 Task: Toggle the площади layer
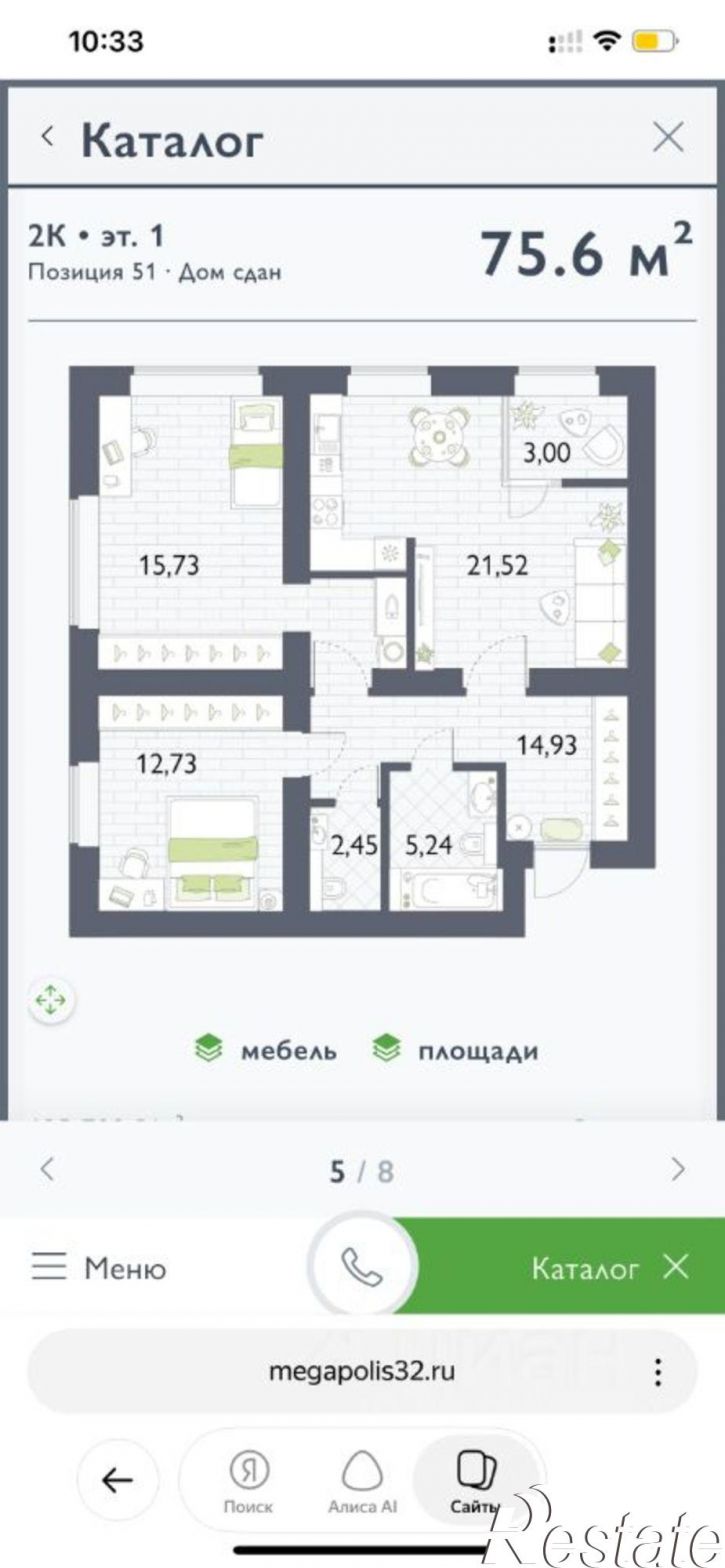[x=455, y=1050]
